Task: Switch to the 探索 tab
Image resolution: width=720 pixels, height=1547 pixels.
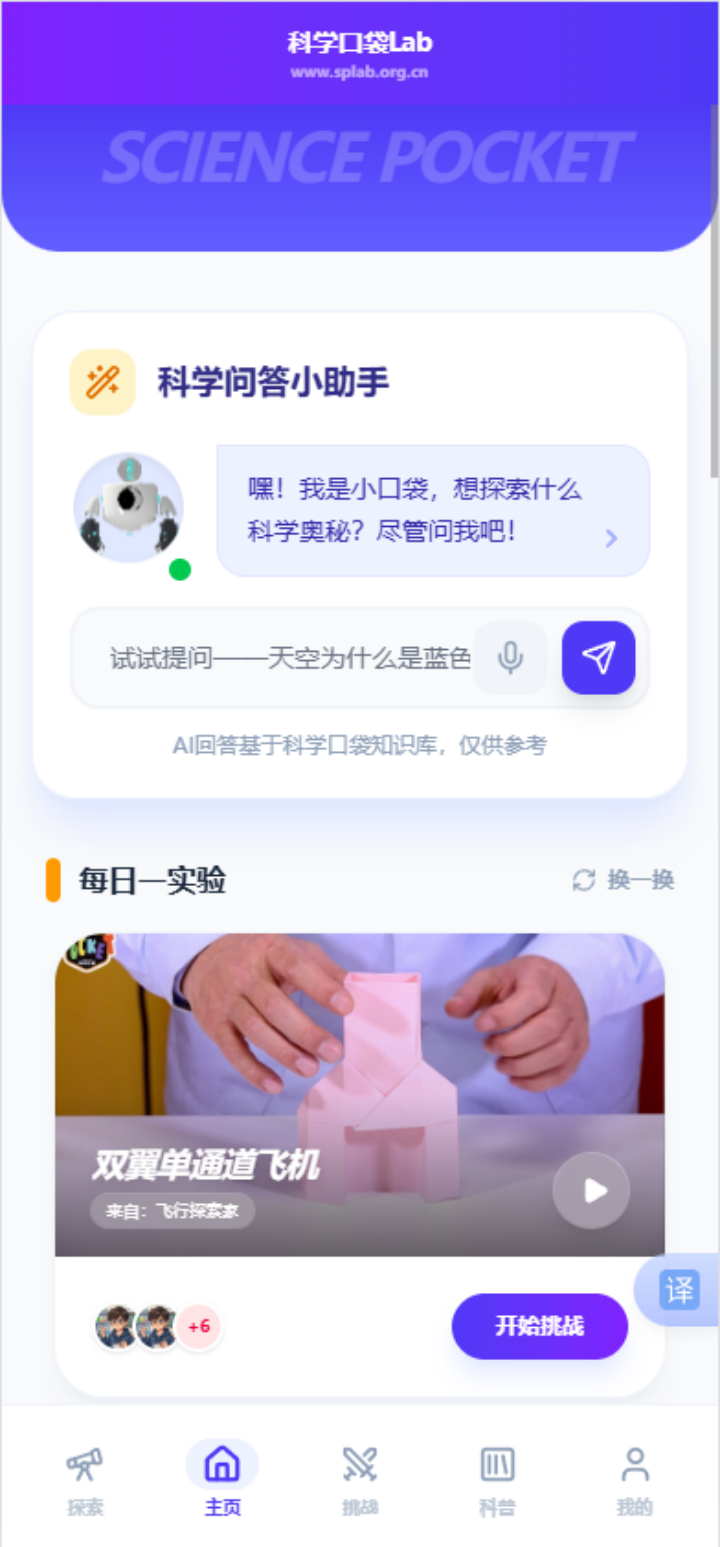Action: click(85, 1480)
